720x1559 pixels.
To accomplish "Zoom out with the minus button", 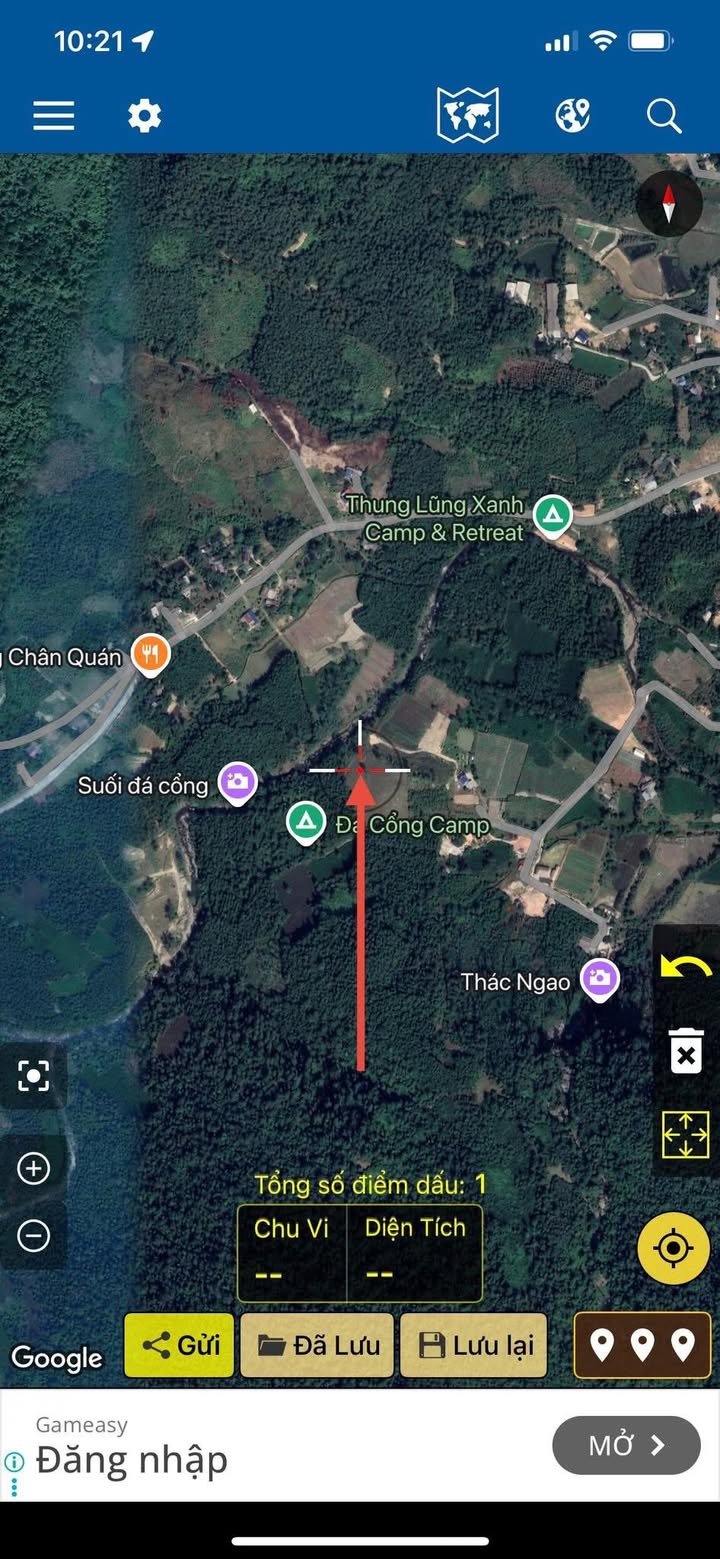I will pyautogui.click(x=33, y=1236).
